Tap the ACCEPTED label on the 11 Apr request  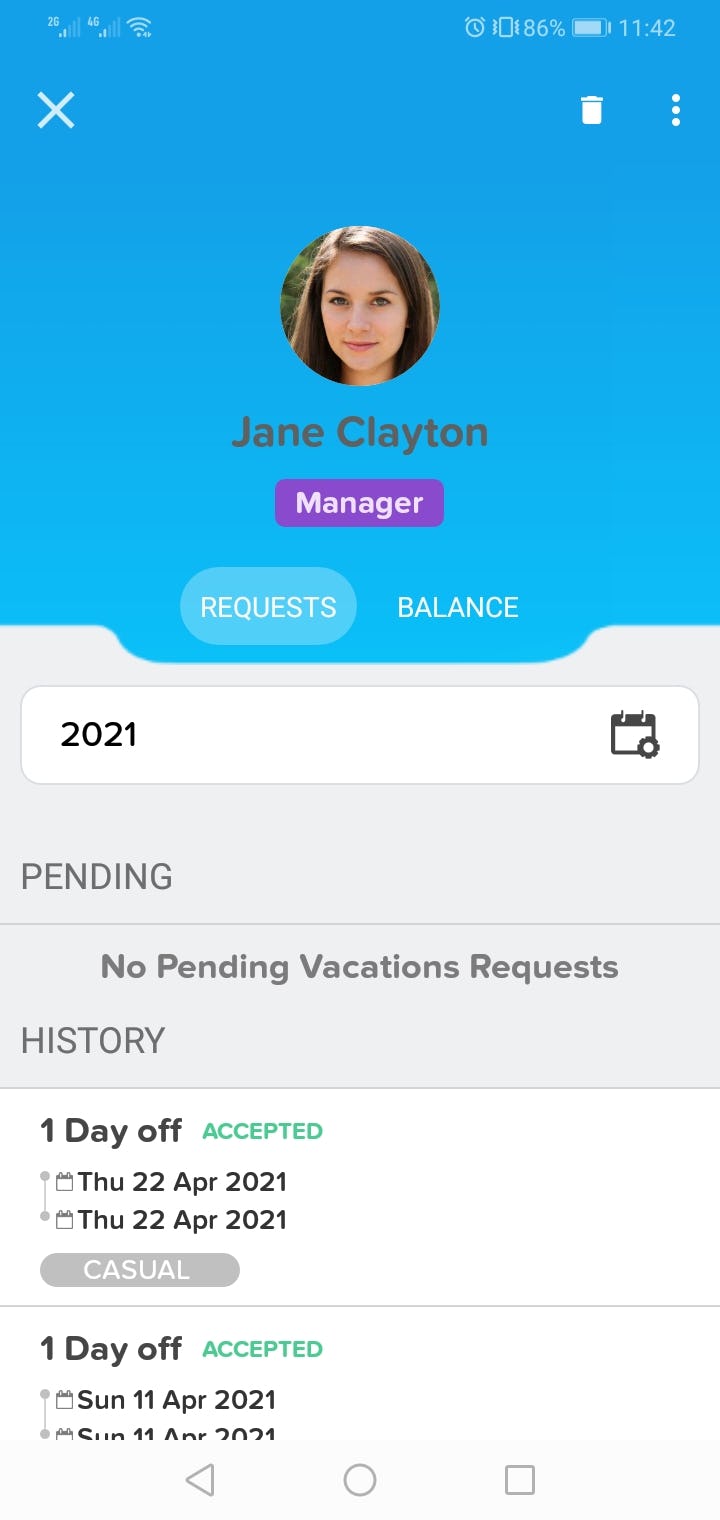click(261, 1348)
